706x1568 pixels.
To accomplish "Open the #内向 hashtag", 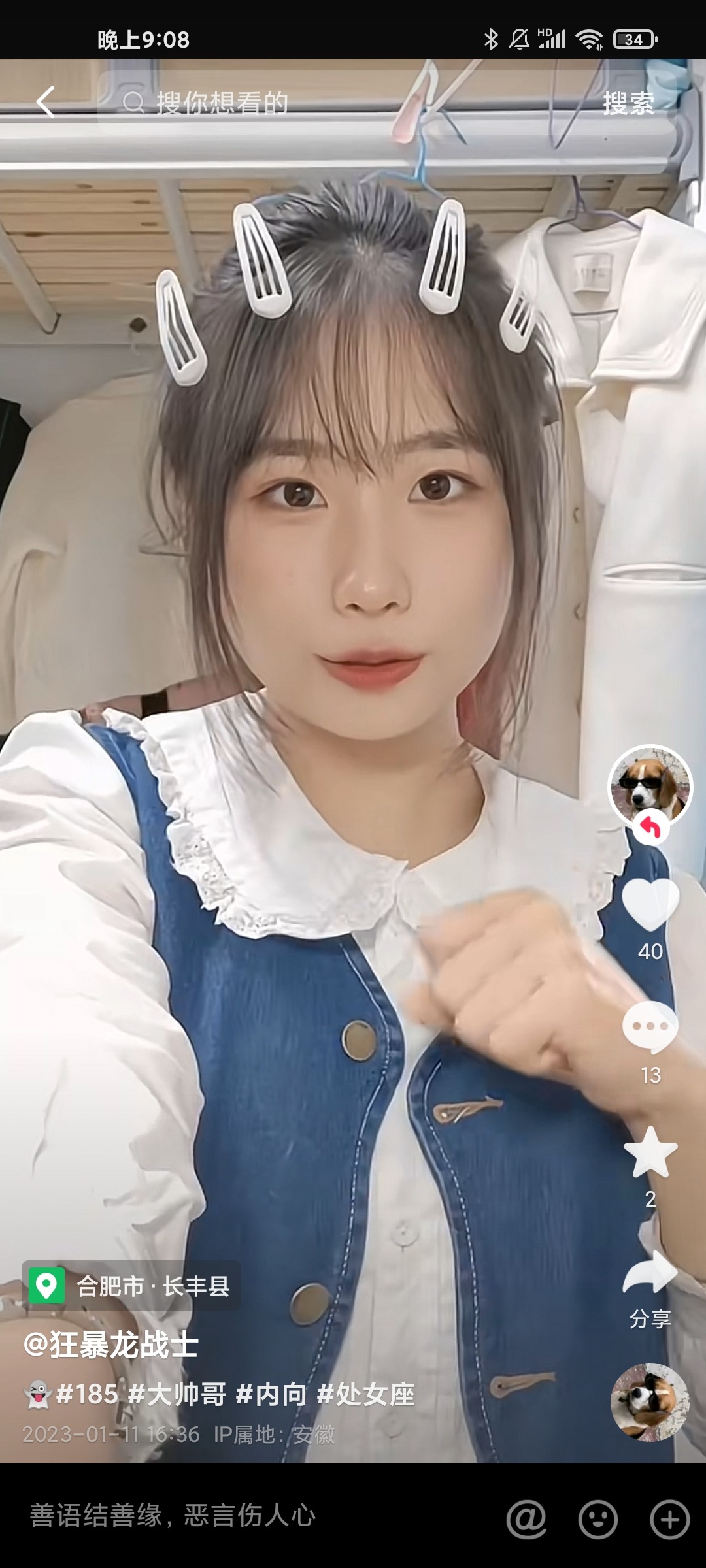I will [271, 1394].
